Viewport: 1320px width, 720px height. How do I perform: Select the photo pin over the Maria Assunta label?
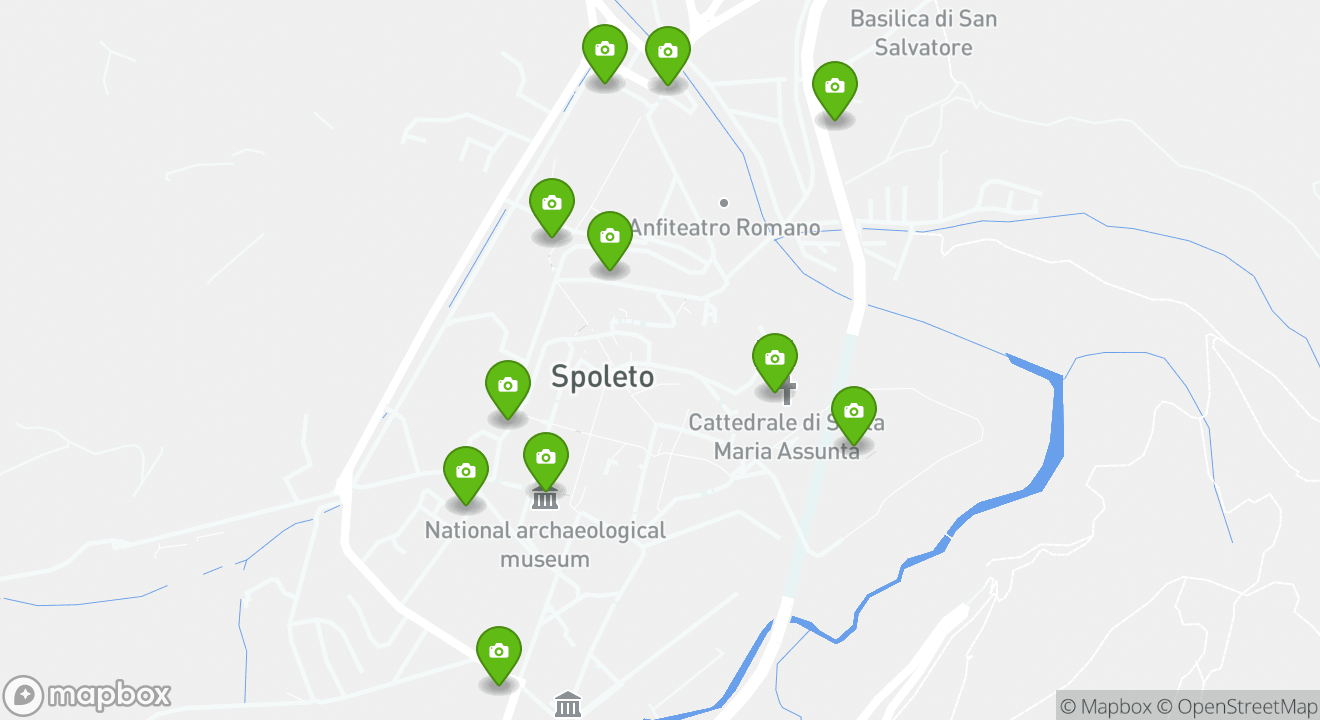[x=853, y=412]
